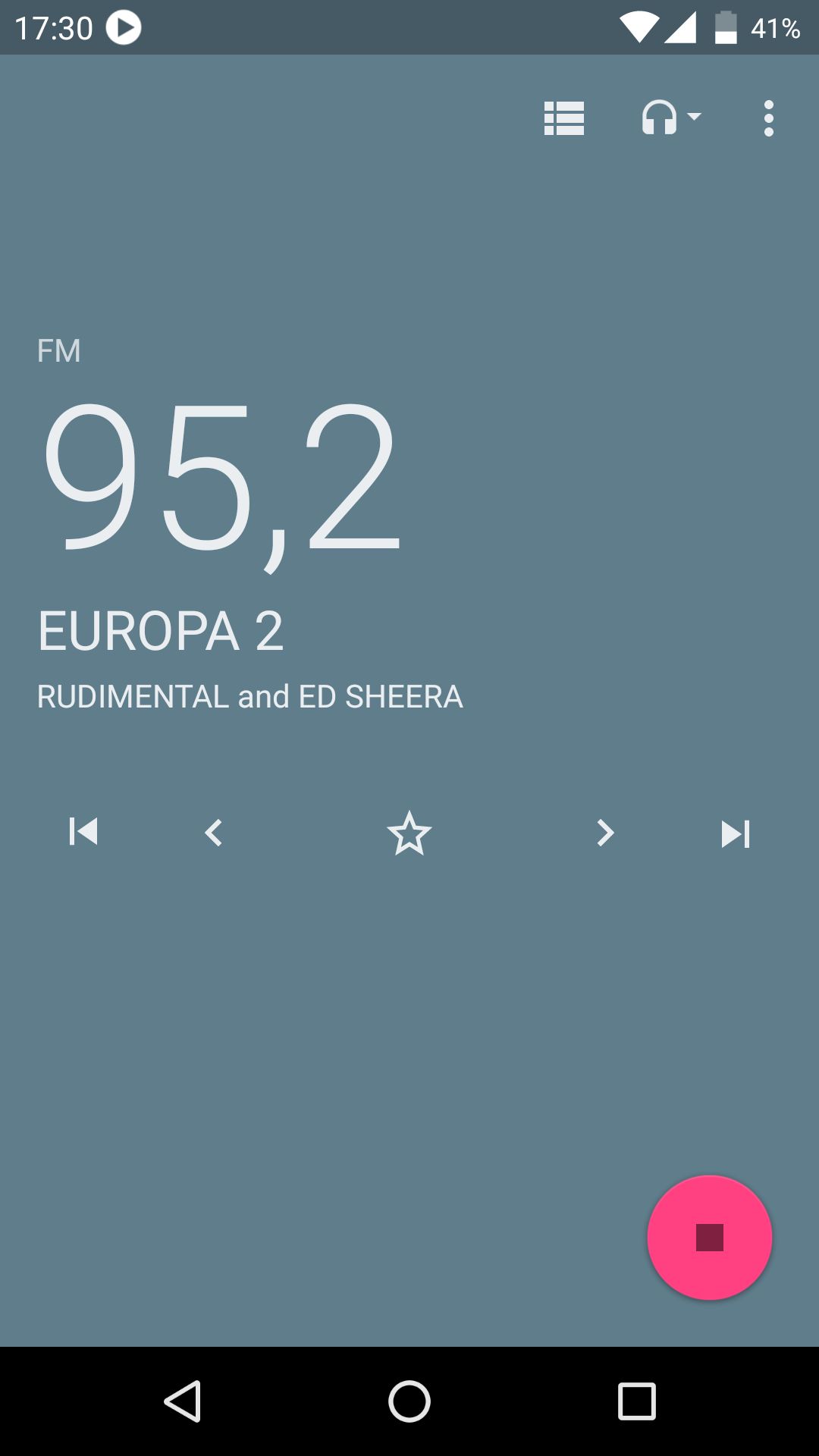Seek to the next station
The image size is (819, 1456).
pyautogui.click(x=736, y=834)
